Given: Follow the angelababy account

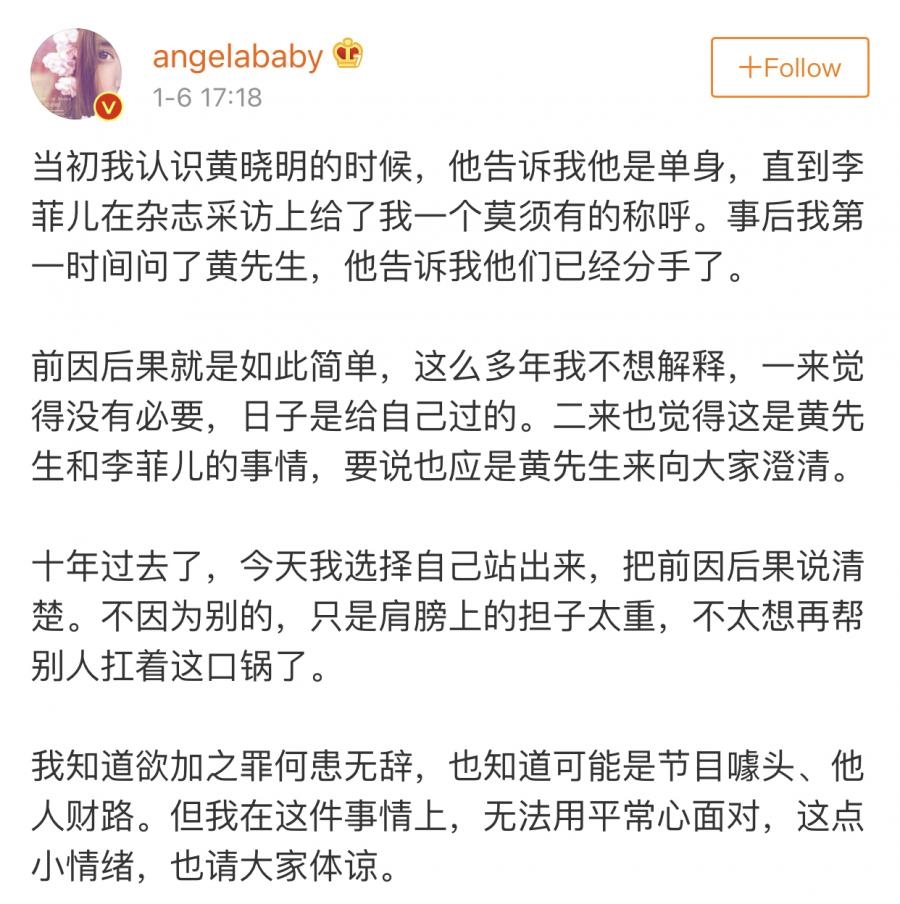Looking at the screenshot, I should pos(789,68).
